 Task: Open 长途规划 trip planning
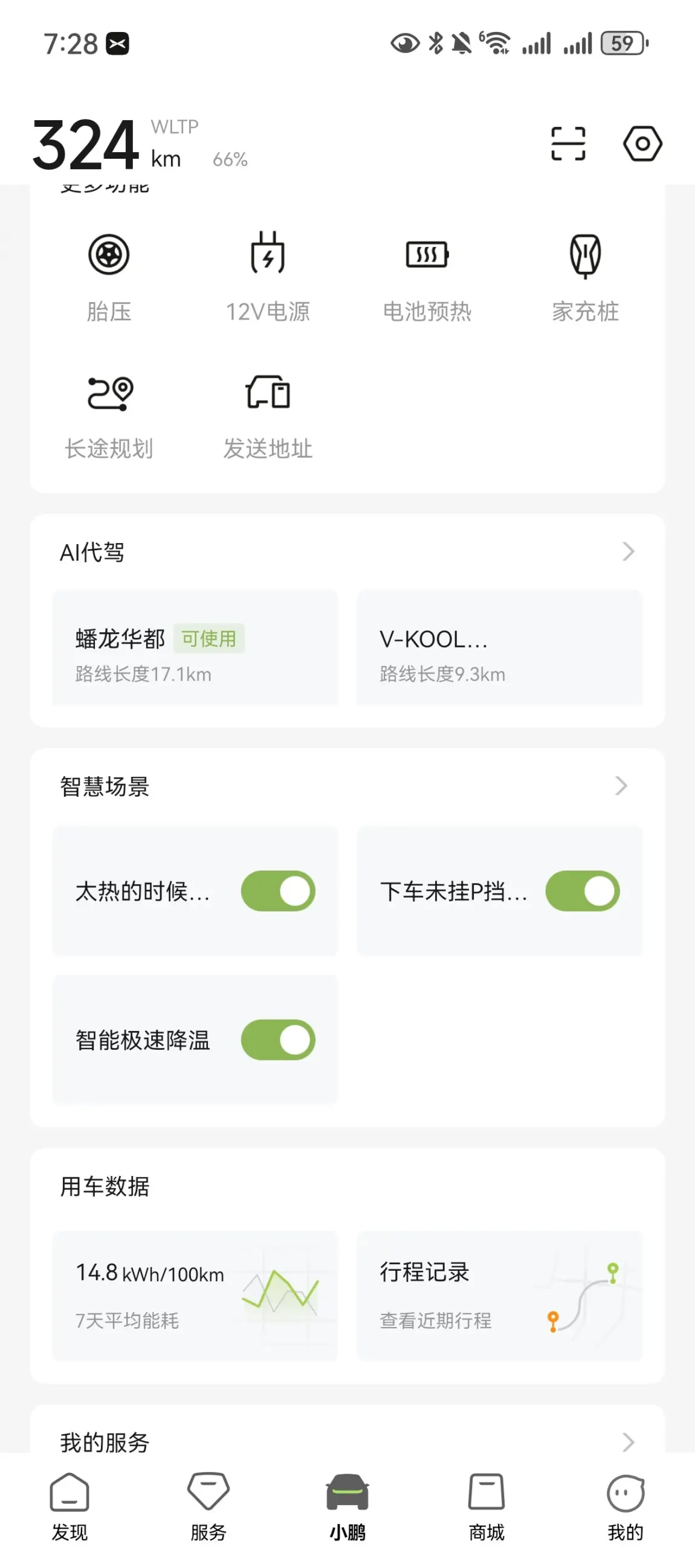(109, 417)
